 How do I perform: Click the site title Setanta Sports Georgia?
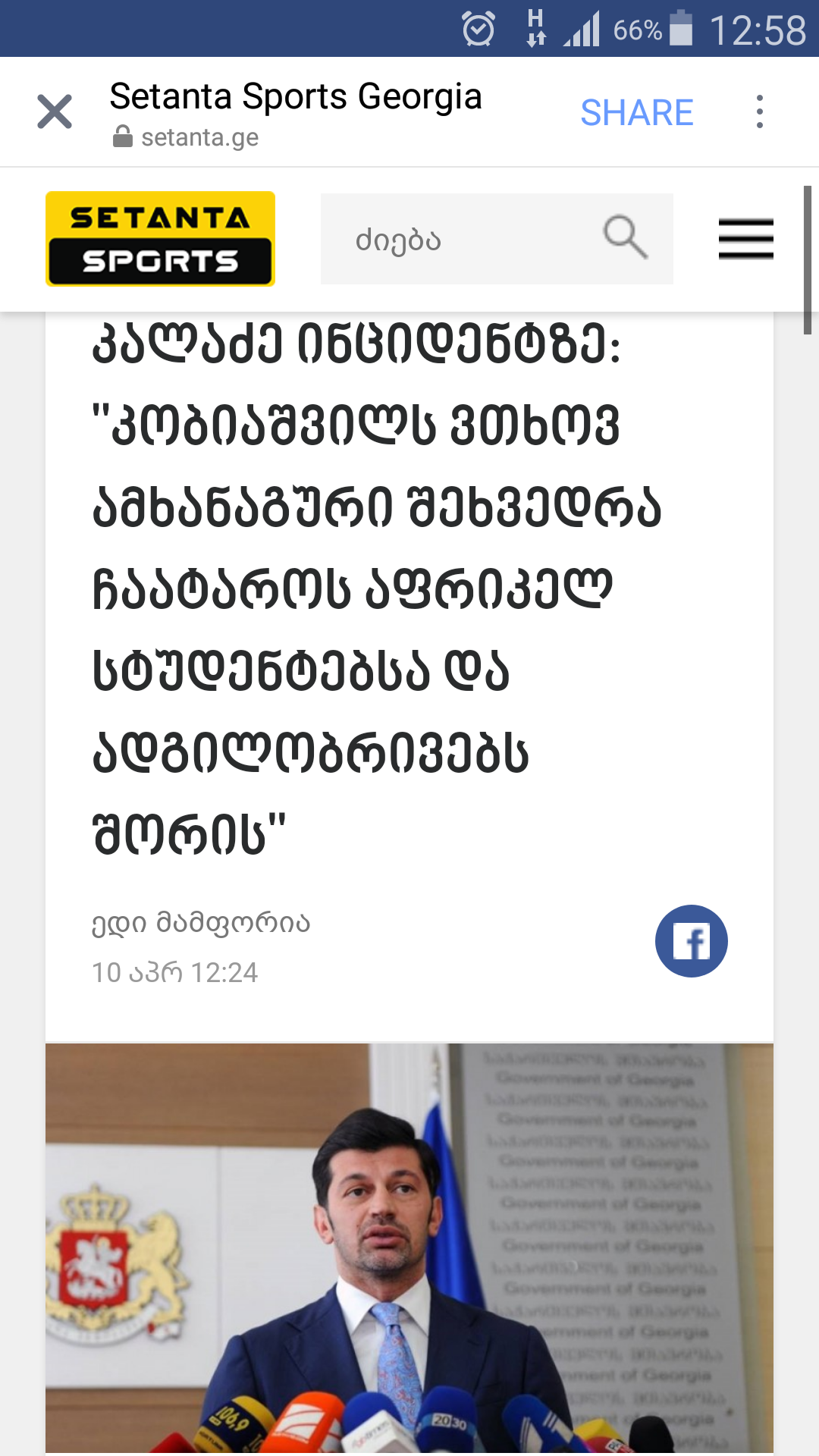(296, 97)
